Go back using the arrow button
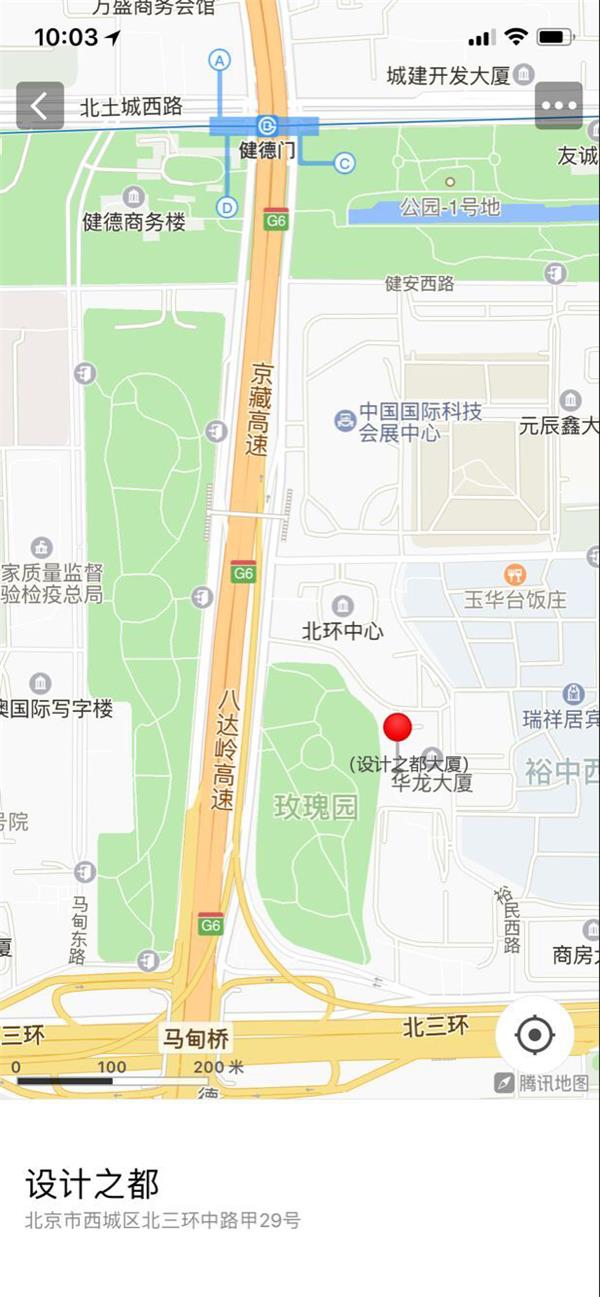The width and height of the screenshot is (600, 1297). coord(40,106)
